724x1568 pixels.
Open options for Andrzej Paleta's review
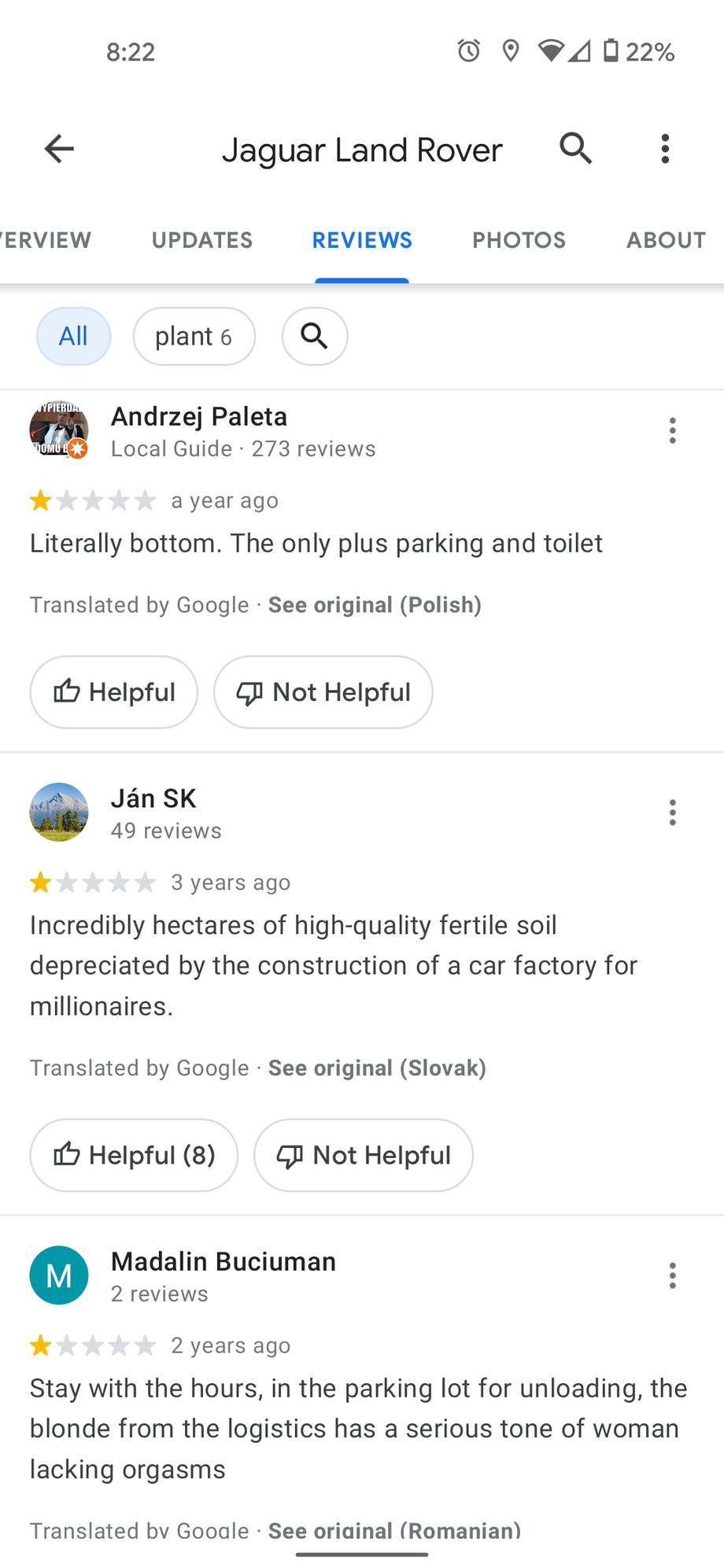pos(672,430)
